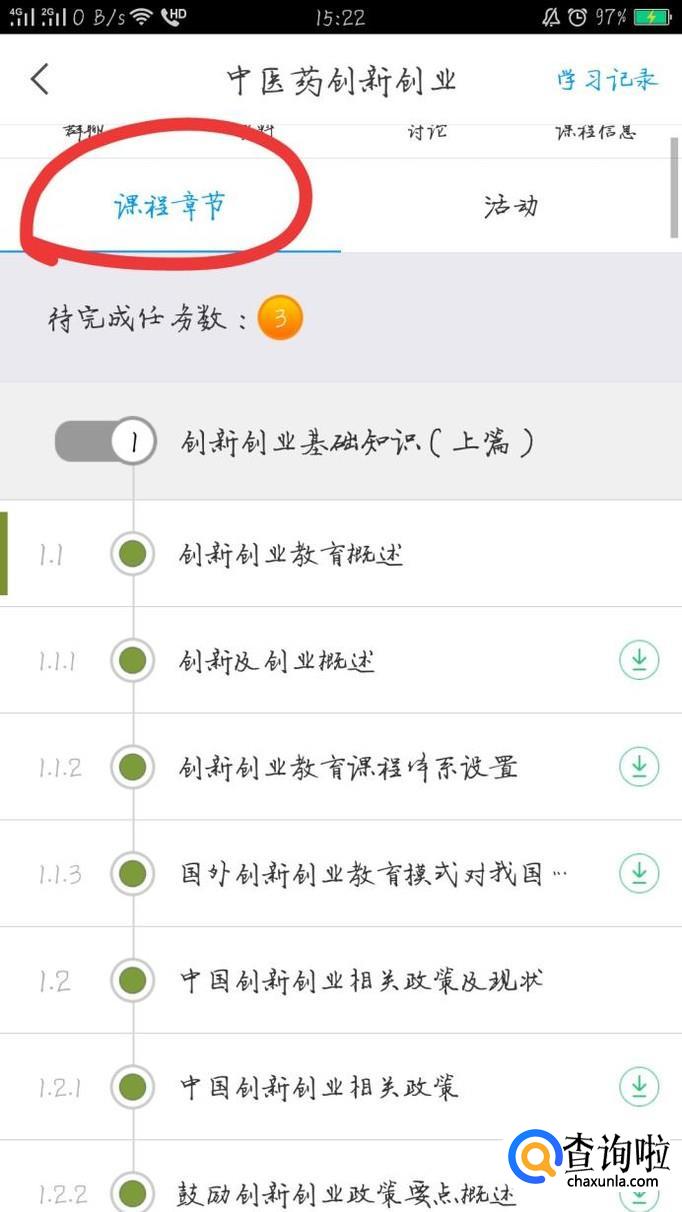Open section 1.1 创新创业教育概述

click(291, 554)
